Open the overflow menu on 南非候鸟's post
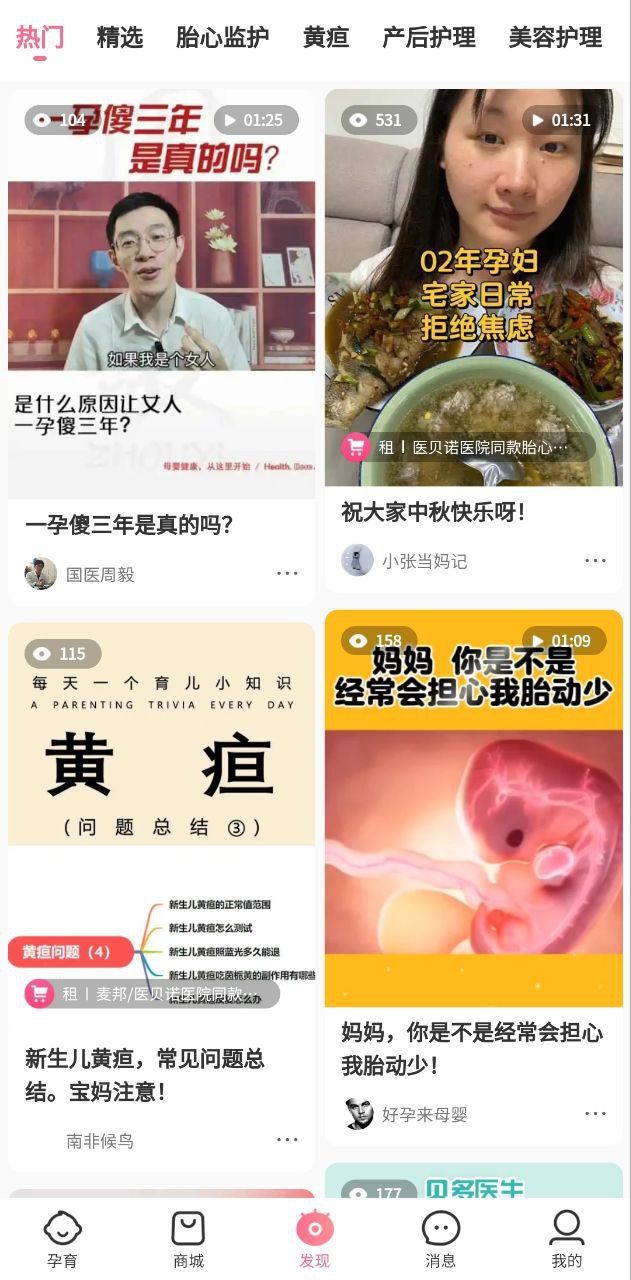 pos(287,1140)
